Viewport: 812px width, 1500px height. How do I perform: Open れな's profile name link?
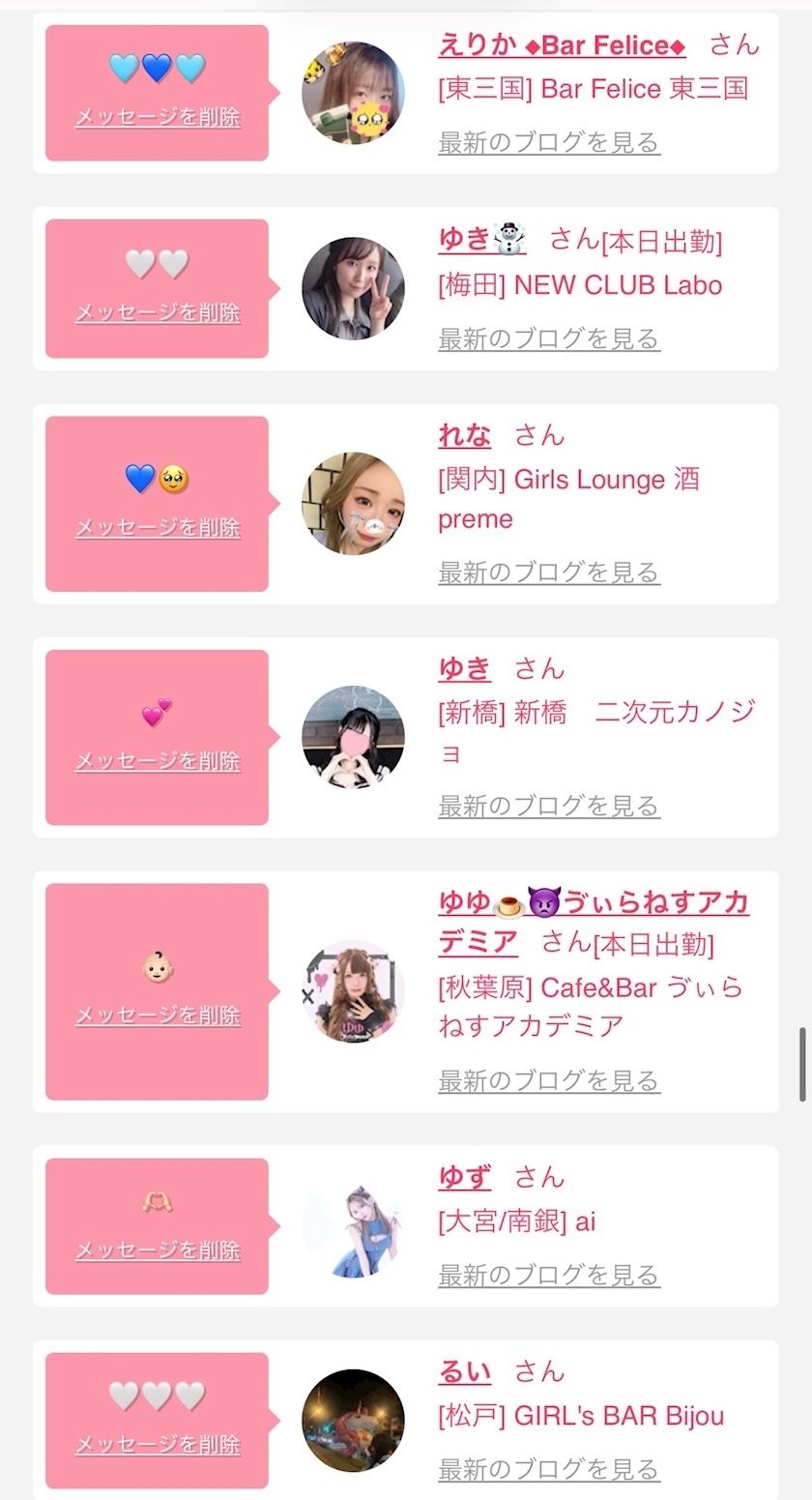pyautogui.click(x=464, y=435)
